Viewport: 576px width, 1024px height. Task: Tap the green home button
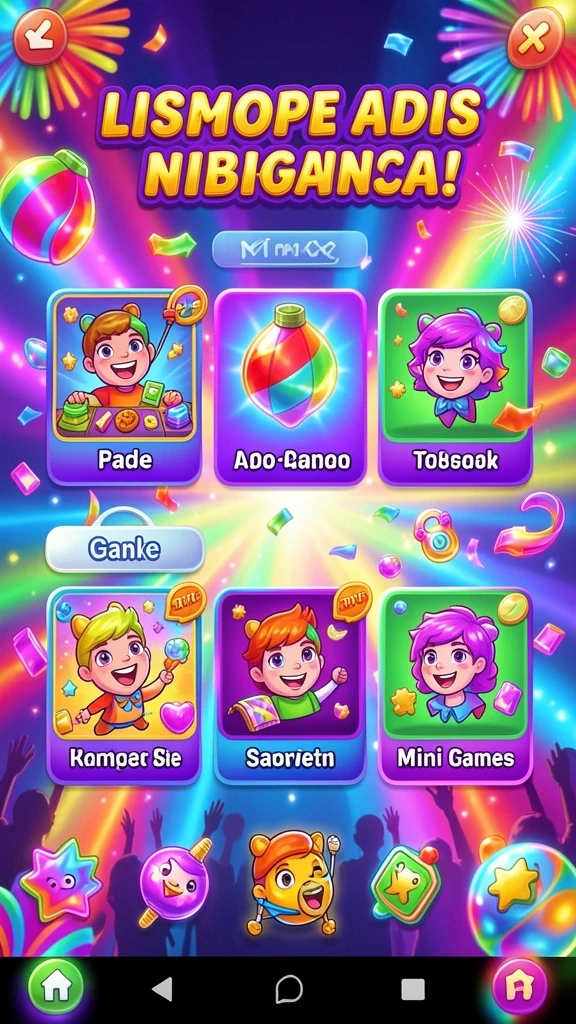(x=56, y=989)
